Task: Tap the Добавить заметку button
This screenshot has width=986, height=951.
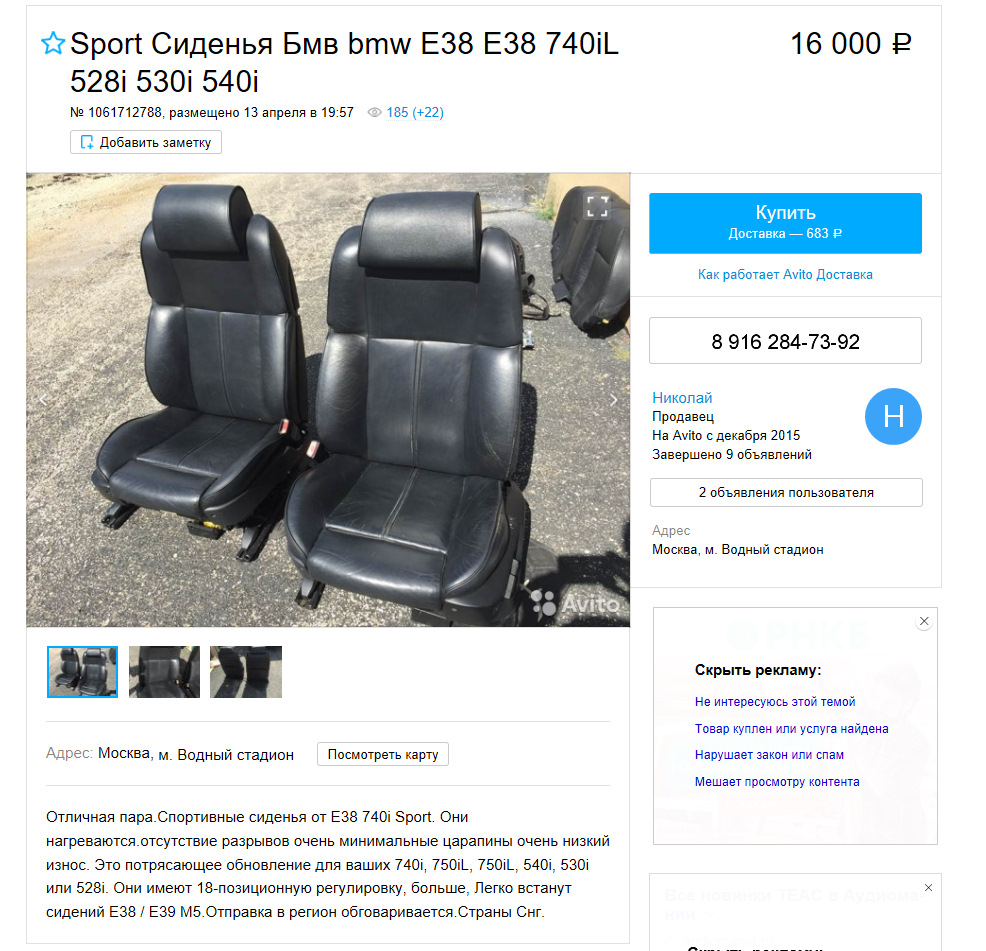Action: (146, 142)
